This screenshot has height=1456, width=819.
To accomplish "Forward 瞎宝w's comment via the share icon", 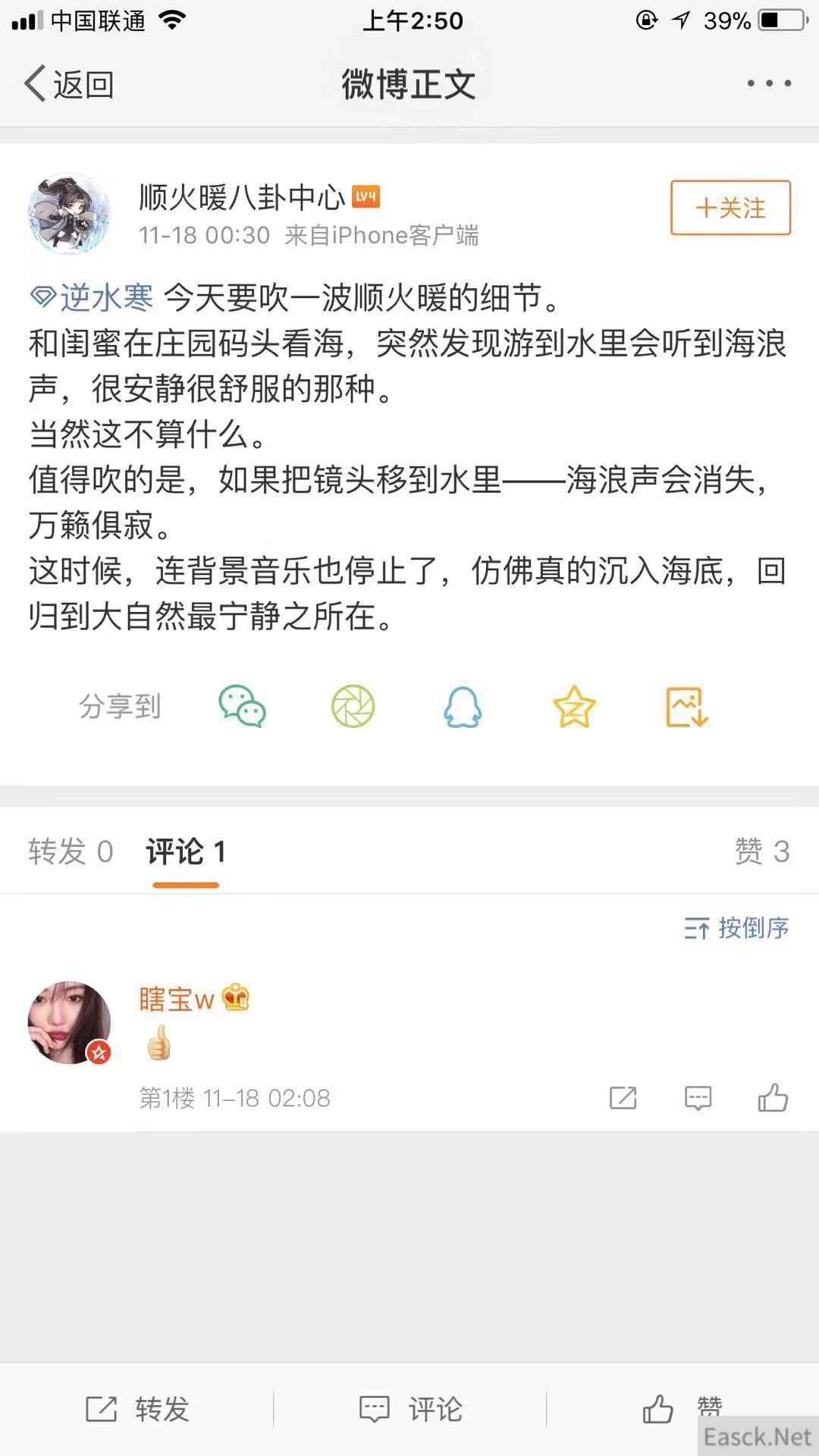I will (x=623, y=1098).
